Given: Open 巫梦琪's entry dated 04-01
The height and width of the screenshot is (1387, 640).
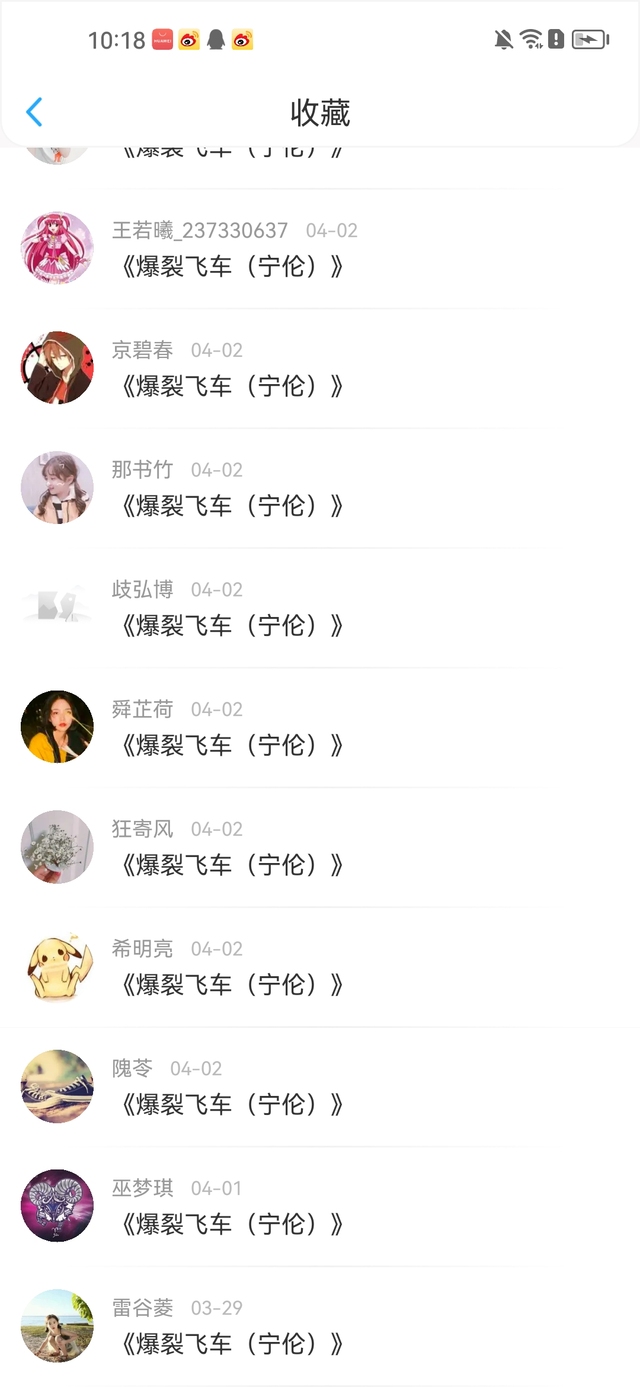Looking at the screenshot, I should (320, 1207).
